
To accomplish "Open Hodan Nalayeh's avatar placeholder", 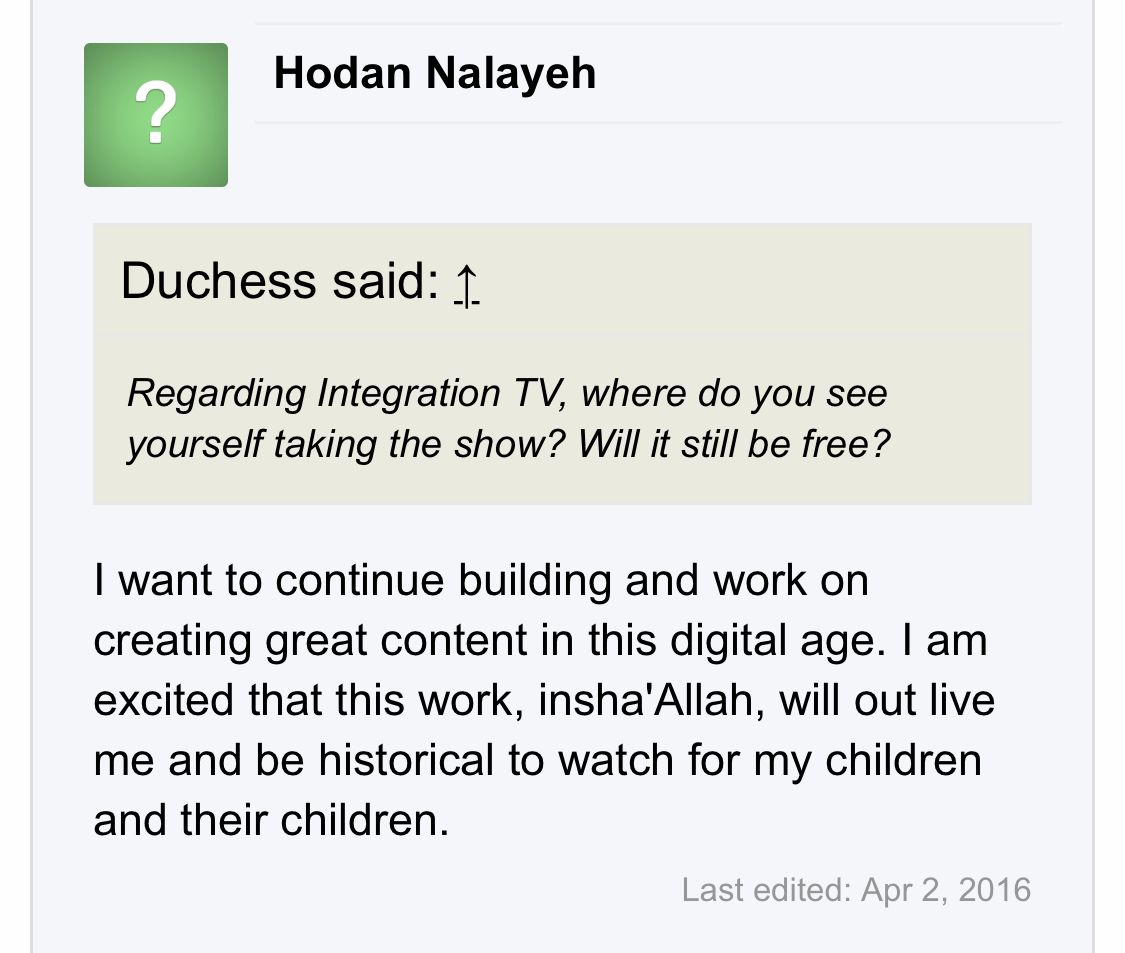I will [156, 115].
